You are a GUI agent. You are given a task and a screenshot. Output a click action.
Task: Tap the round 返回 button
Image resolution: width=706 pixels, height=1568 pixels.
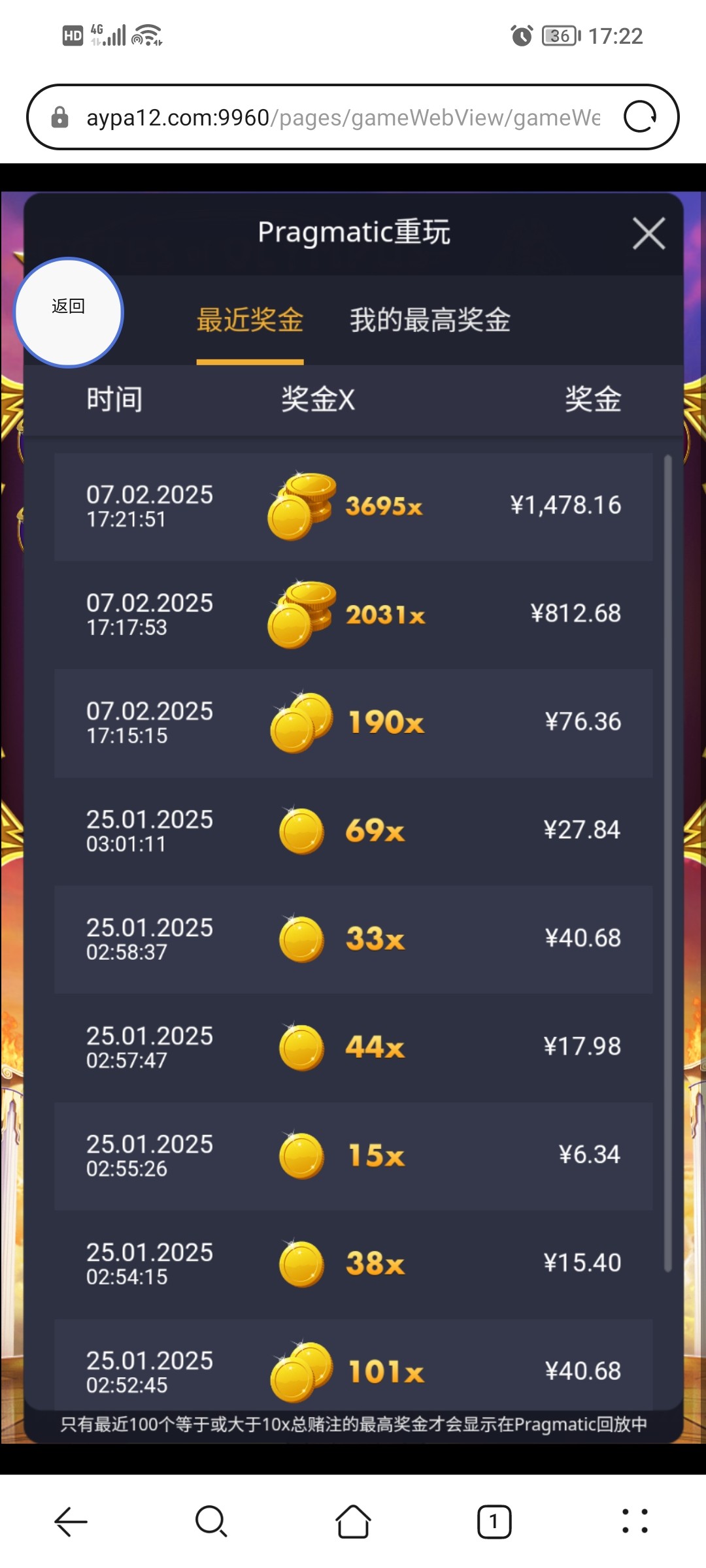[69, 312]
